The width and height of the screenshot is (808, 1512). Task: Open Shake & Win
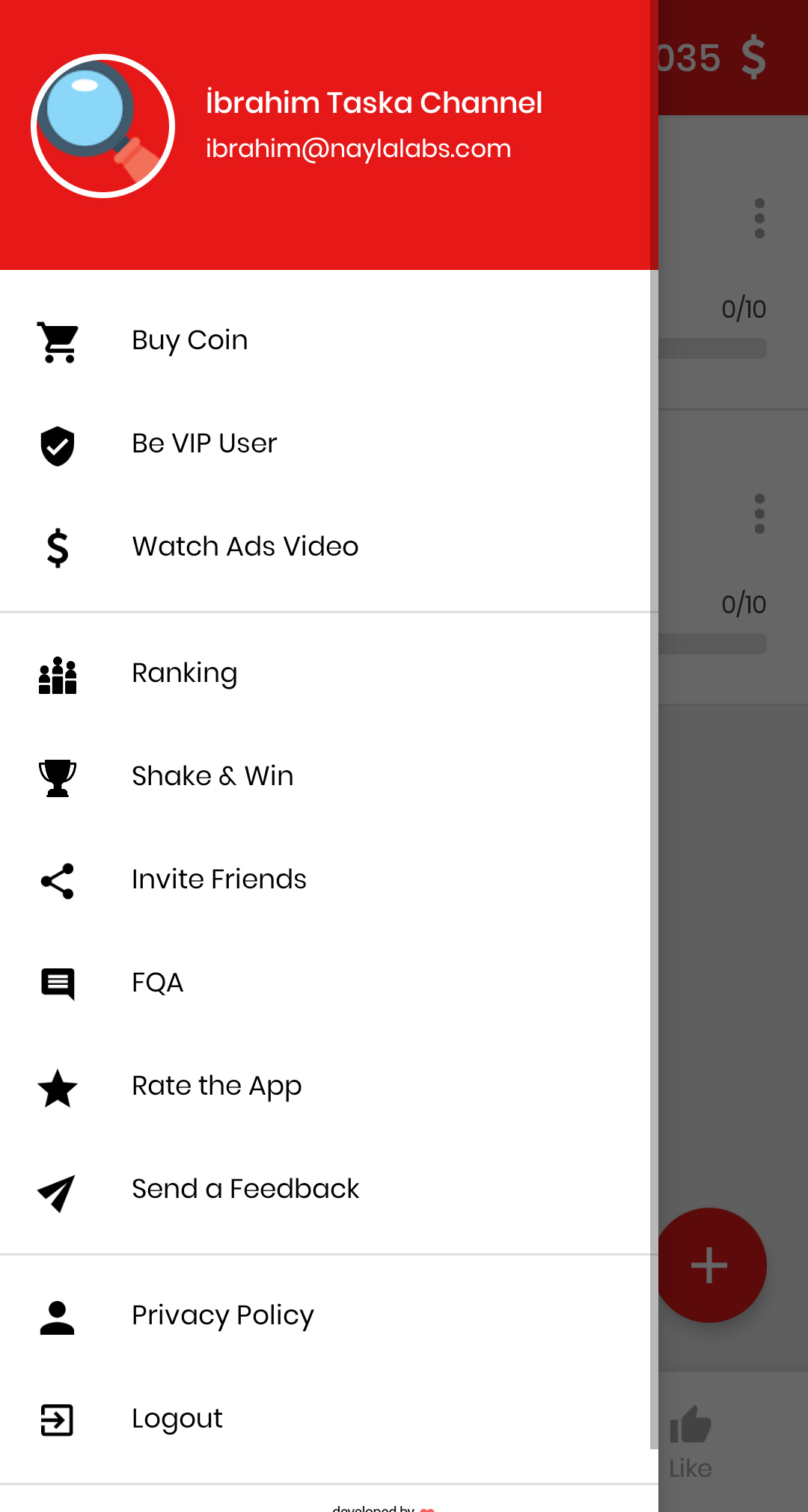point(212,777)
